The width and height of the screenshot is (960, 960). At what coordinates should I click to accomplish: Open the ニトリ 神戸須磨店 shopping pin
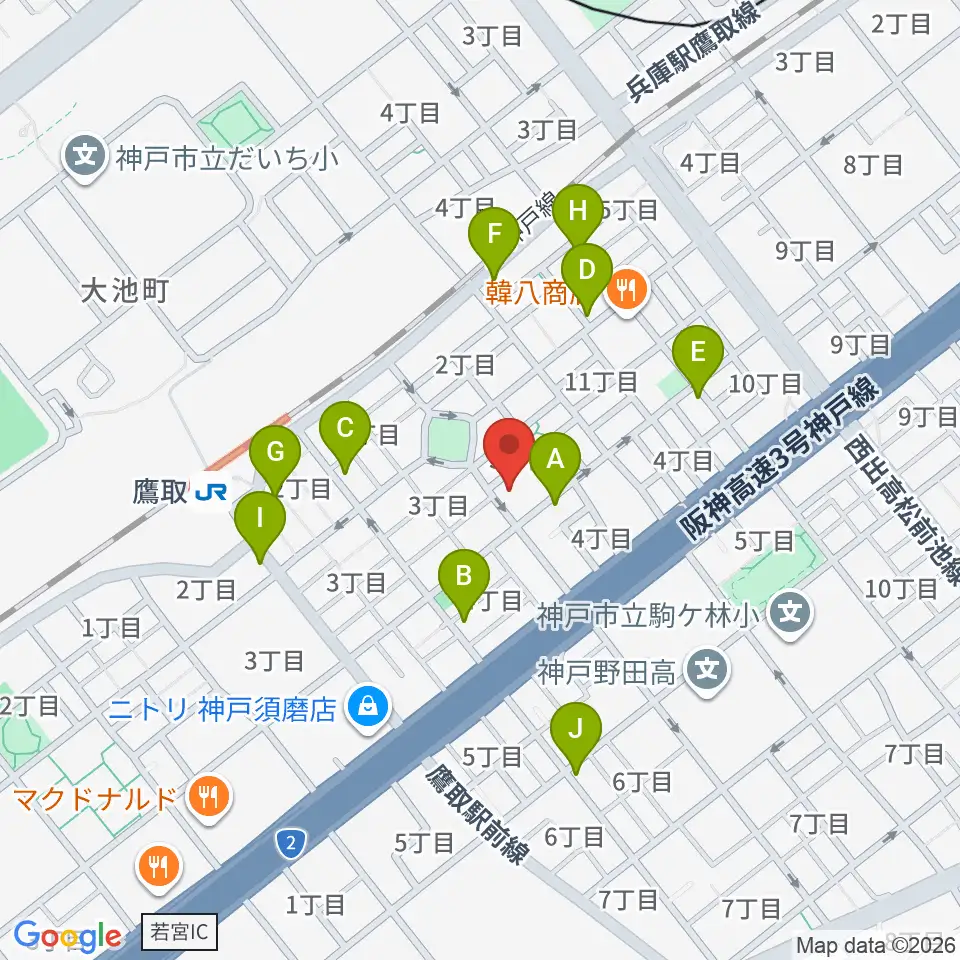367,708
